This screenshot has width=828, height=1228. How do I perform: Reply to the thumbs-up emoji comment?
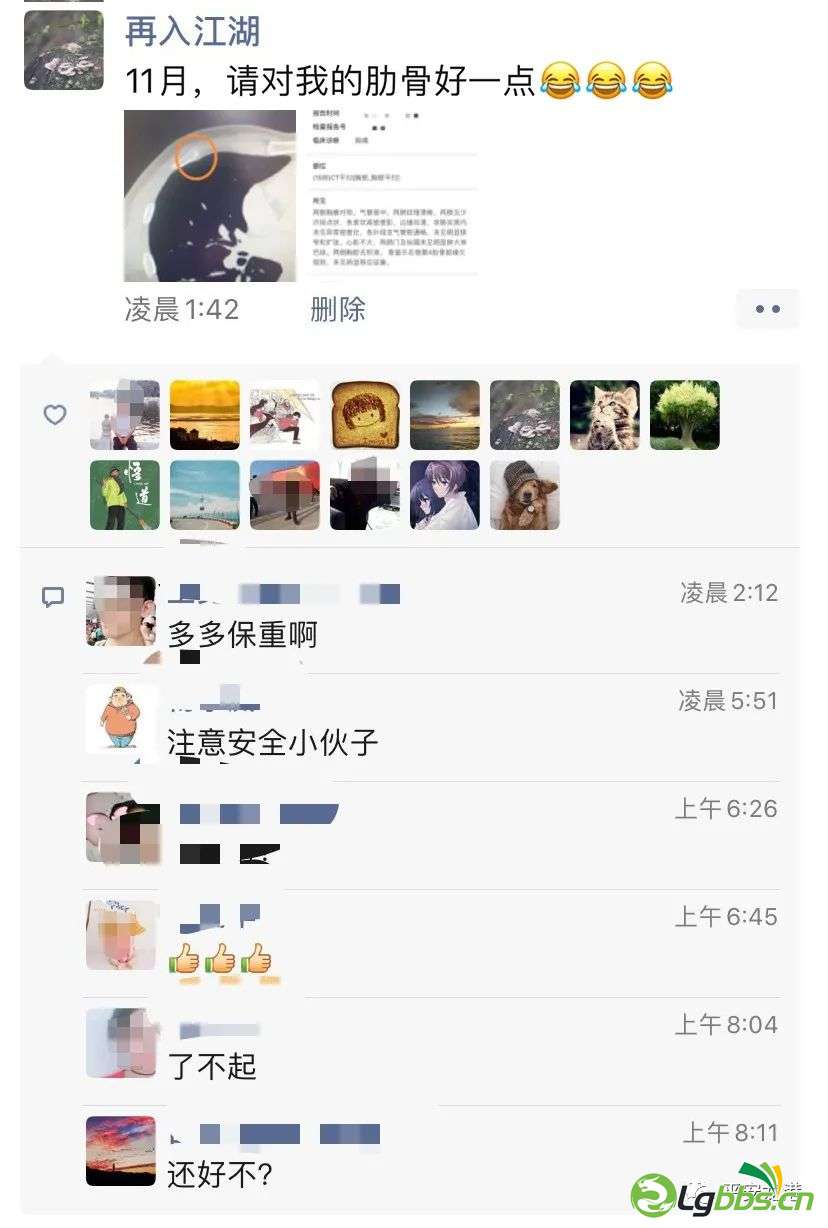click(220, 959)
